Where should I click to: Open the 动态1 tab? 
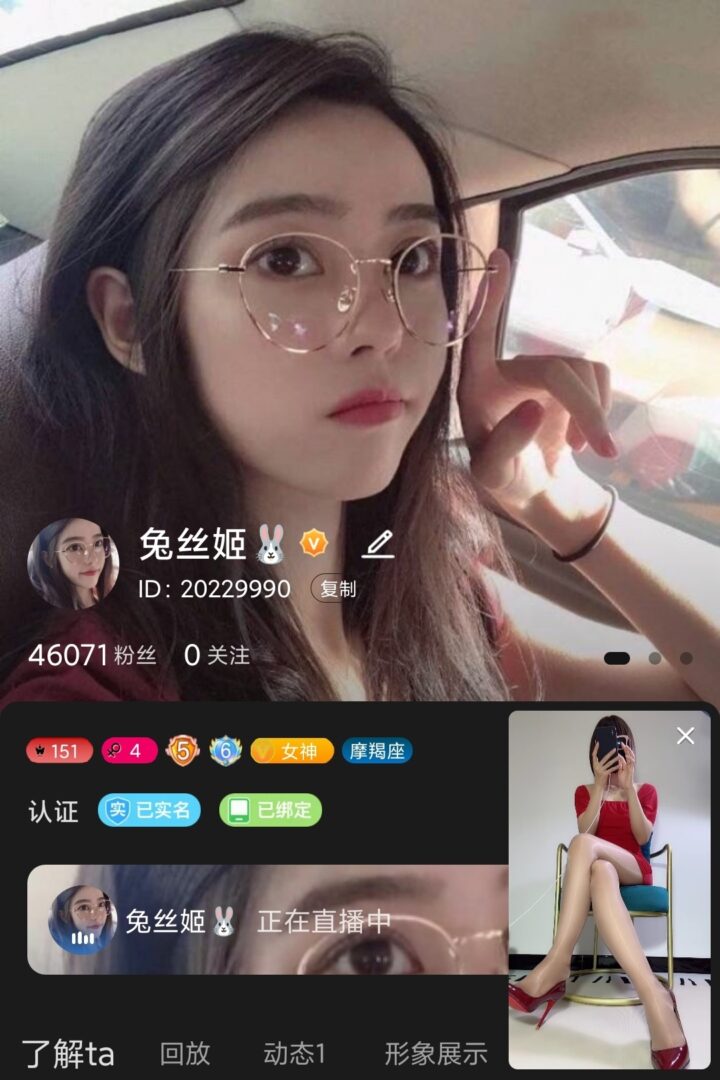click(295, 1053)
